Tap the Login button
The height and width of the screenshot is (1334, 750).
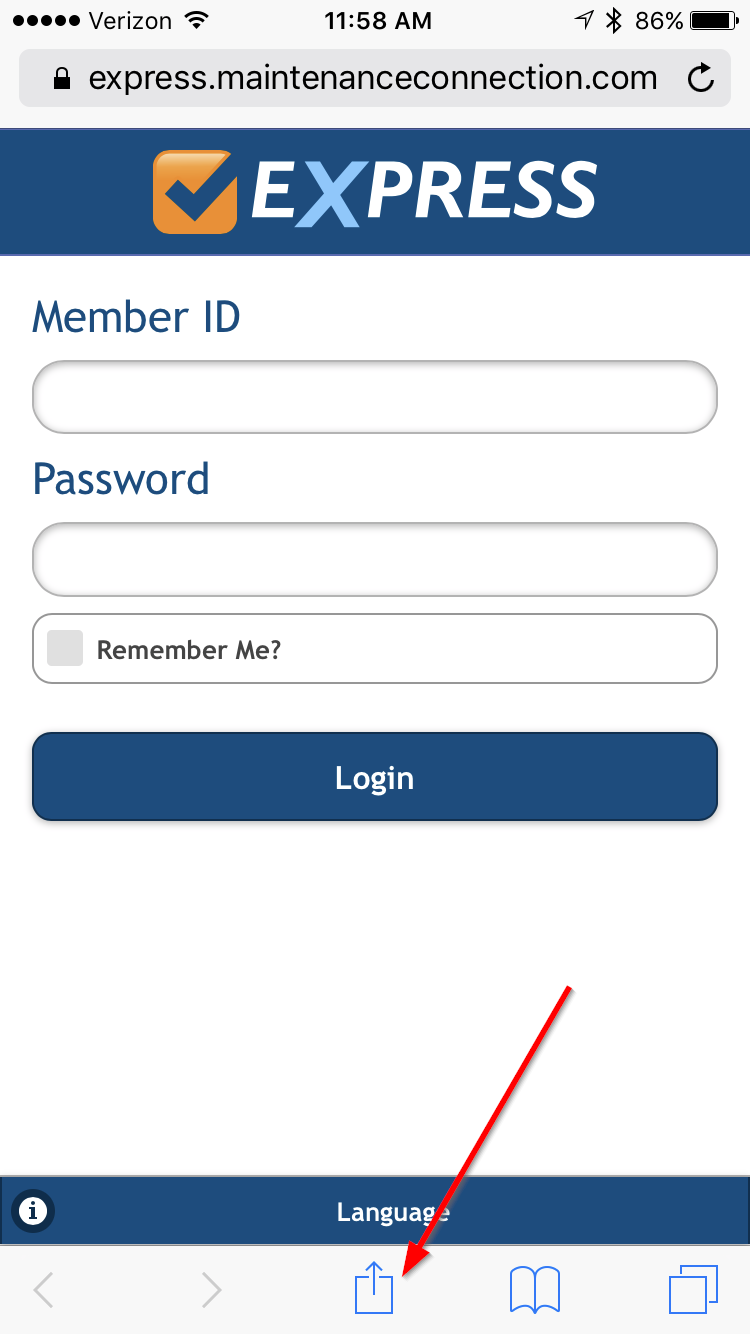tap(374, 777)
